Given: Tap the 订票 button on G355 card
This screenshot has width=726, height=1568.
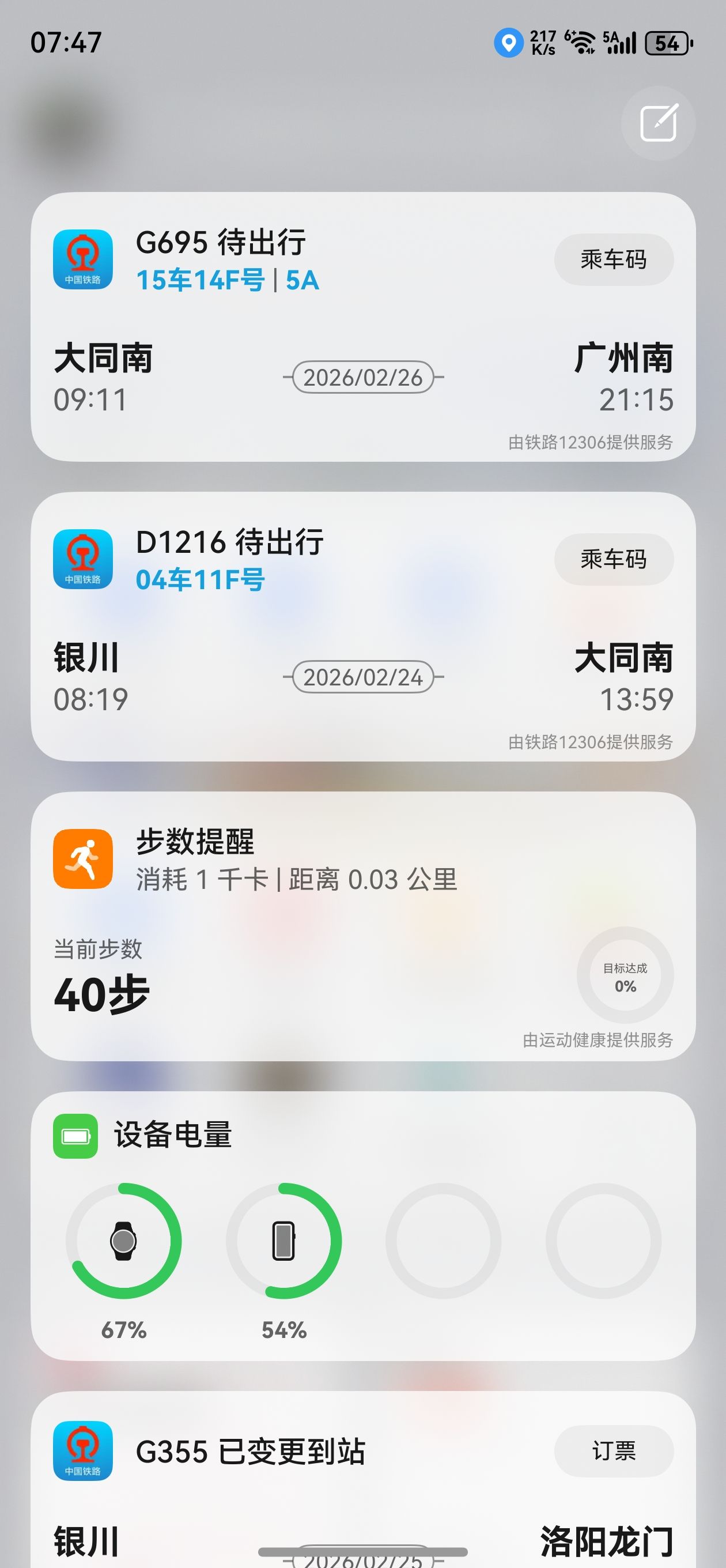Looking at the screenshot, I should 614,1451.
